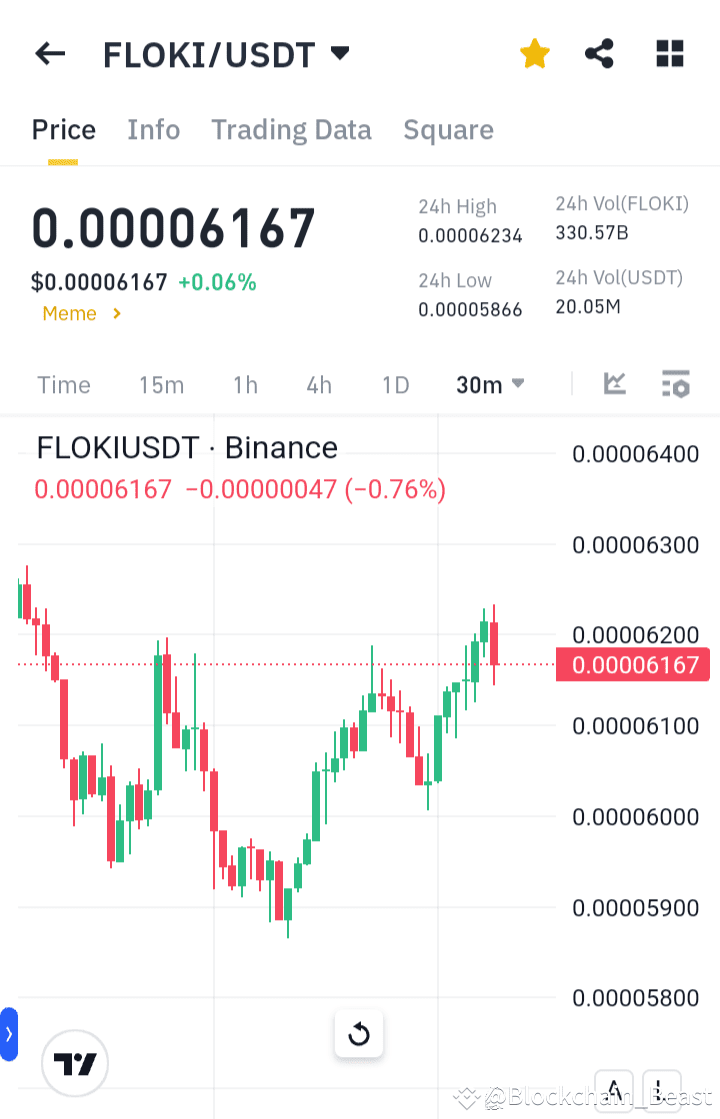Tap the chart refresh icon at the bottom
This screenshot has width=720, height=1119.
point(359,1034)
